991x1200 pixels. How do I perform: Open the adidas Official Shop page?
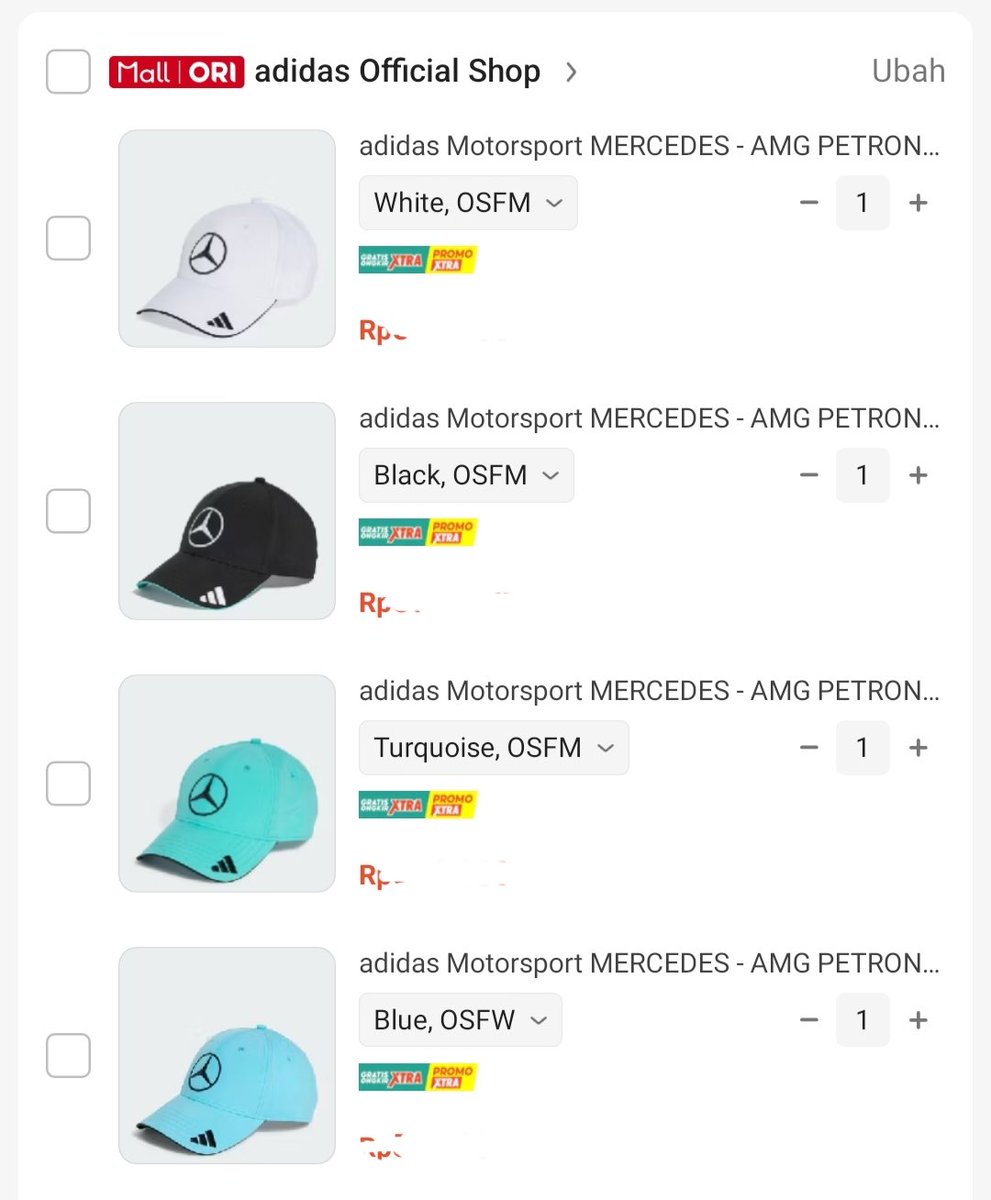(x=397, y=72)
